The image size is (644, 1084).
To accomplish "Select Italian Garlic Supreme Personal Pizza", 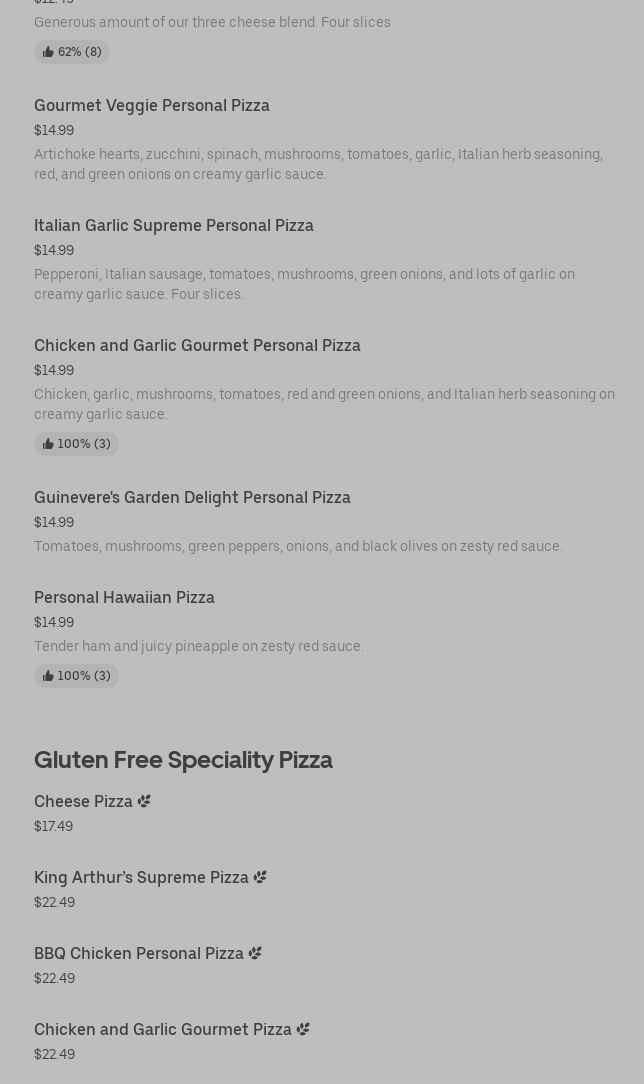I will pos(174,225).
